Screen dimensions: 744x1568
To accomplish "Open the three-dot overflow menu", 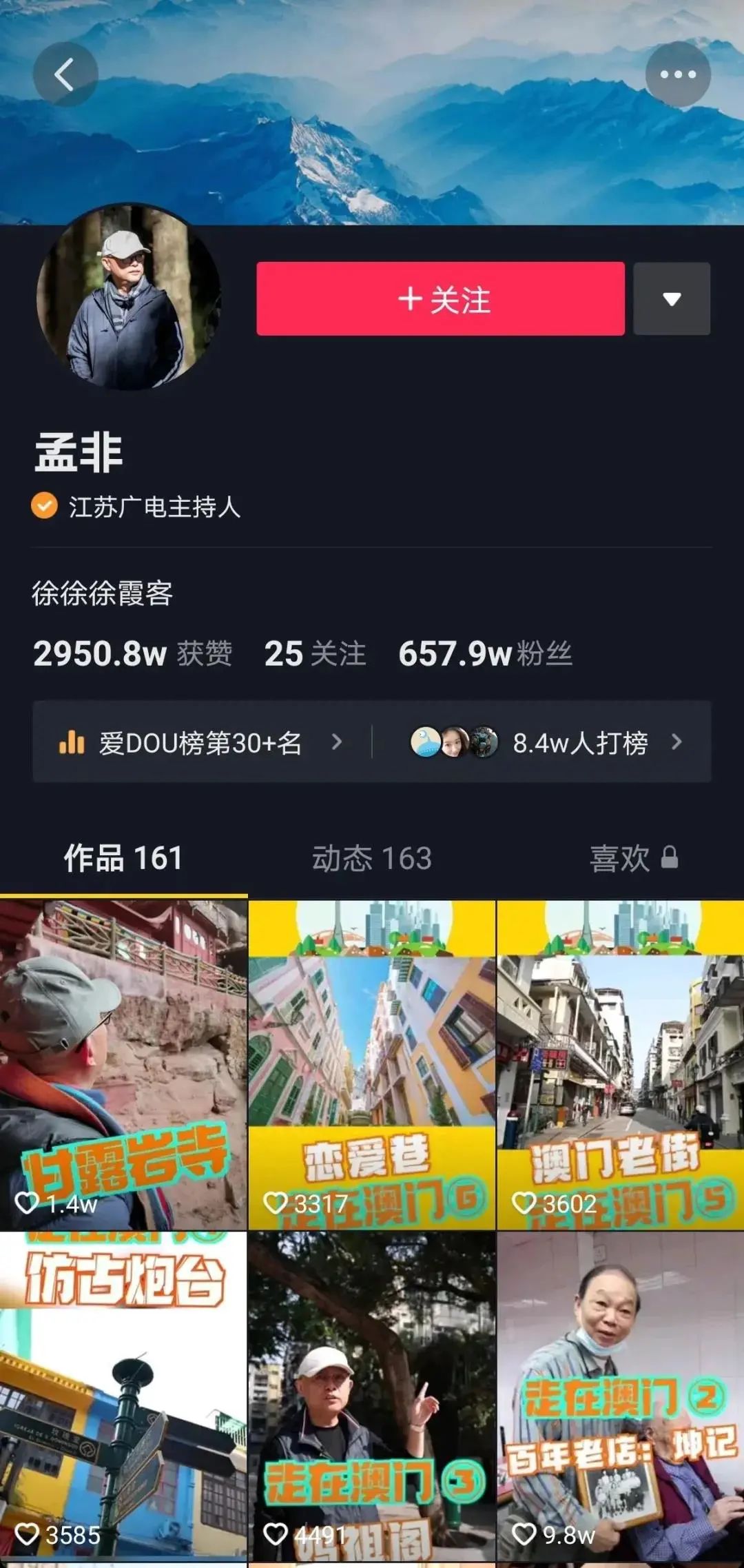I will (x=678, y=74).
